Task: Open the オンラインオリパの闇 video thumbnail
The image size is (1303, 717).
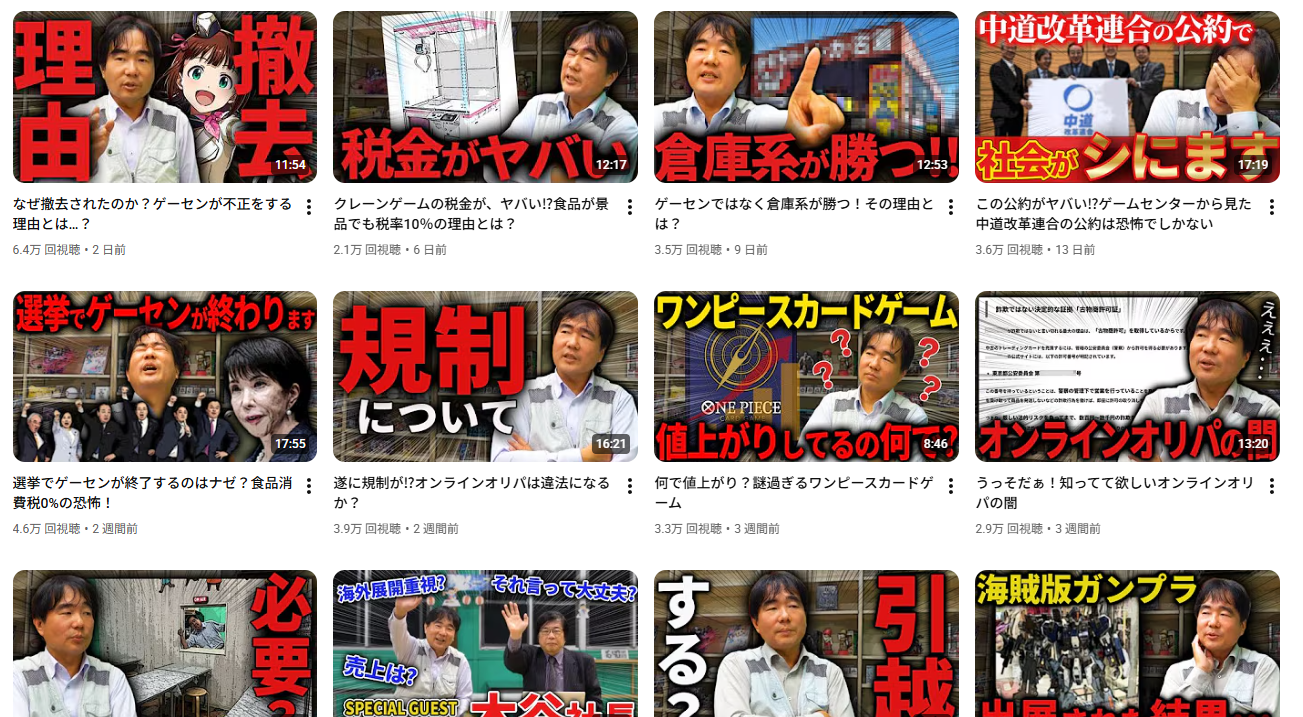Action: click(x=1127, y=376)
